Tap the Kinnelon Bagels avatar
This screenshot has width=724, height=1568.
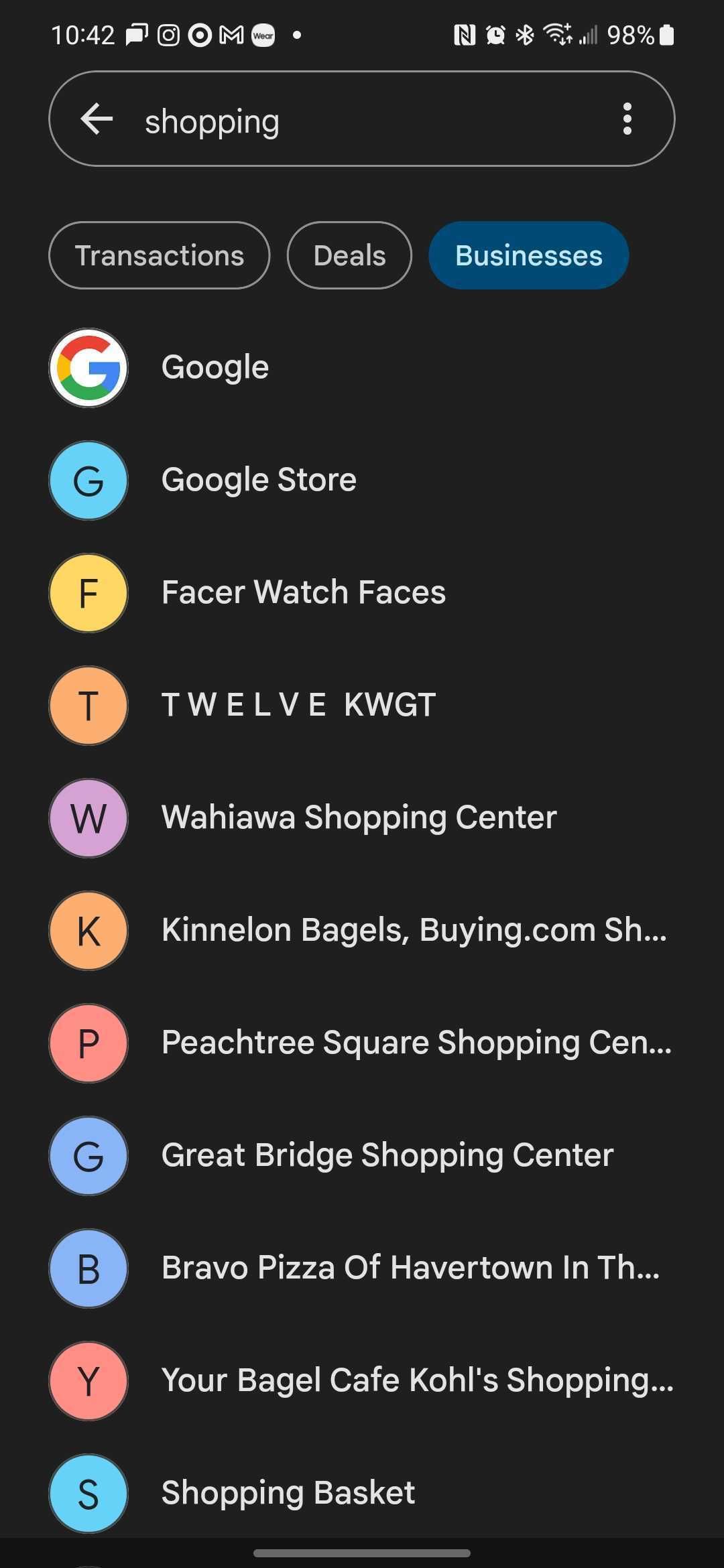[x=88, y=931]
